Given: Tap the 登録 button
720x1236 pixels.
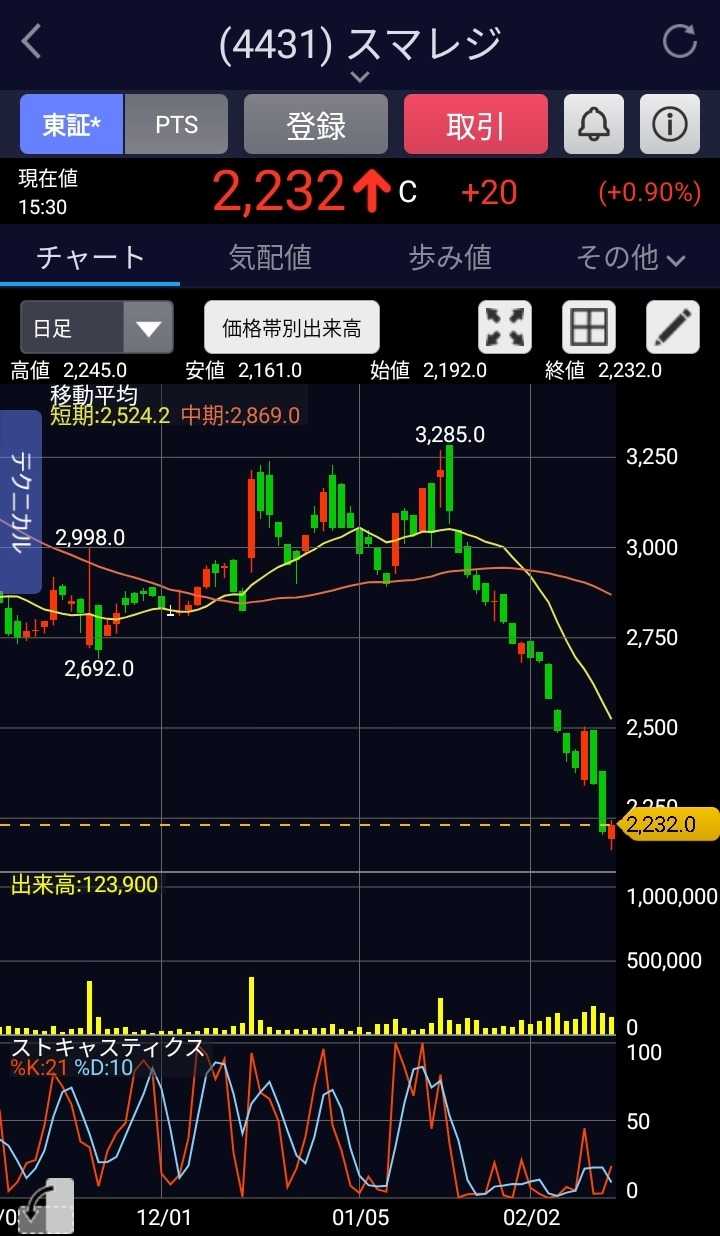Looking at the screenshot, I should point(315,125).
